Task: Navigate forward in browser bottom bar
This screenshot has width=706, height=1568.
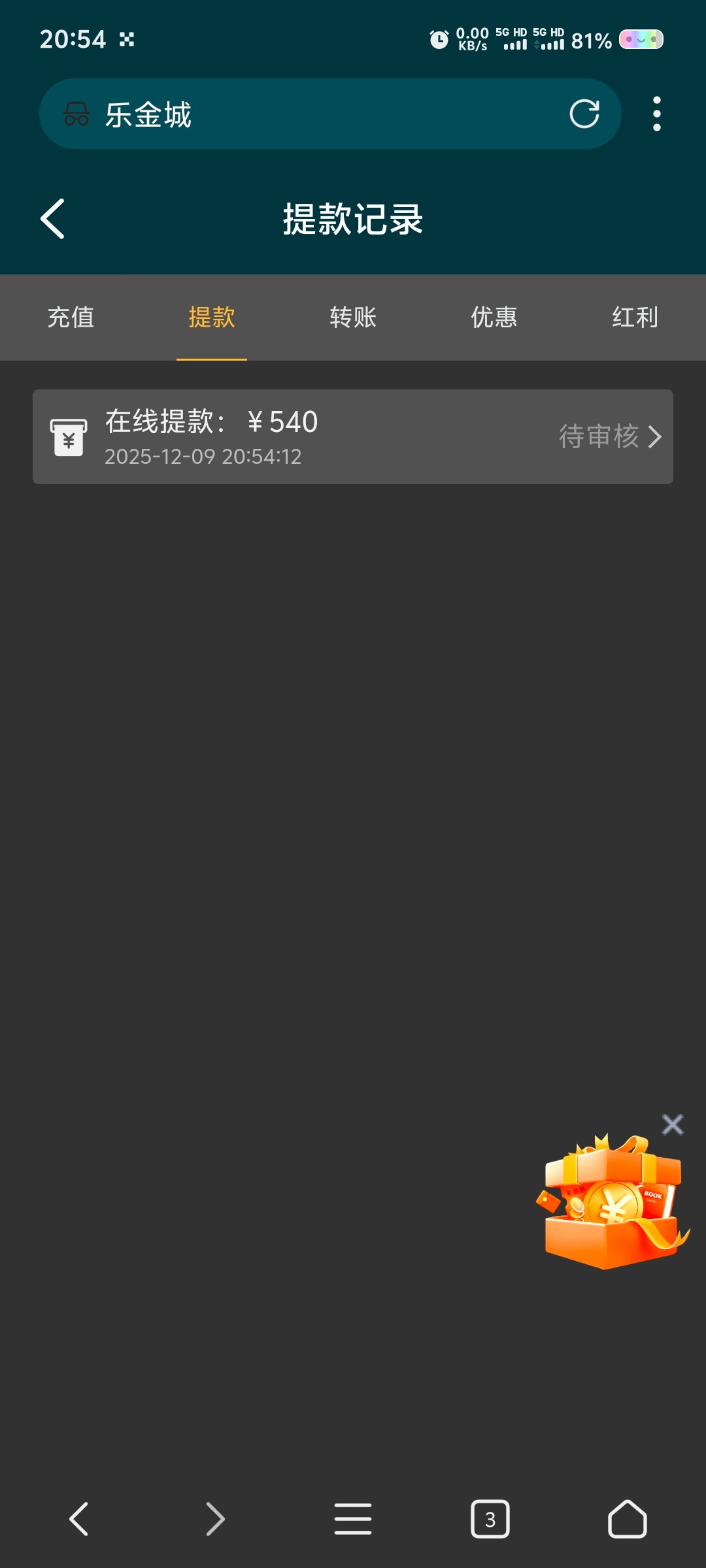Action: (x=215, y=1519)
